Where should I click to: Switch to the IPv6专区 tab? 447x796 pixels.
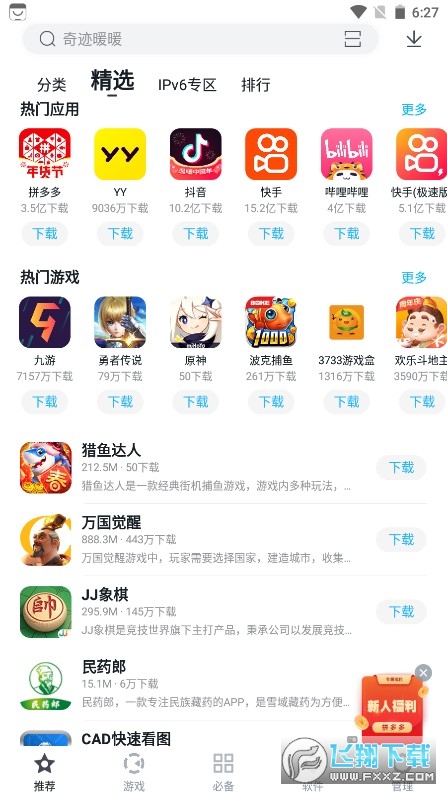coord(187,85)
